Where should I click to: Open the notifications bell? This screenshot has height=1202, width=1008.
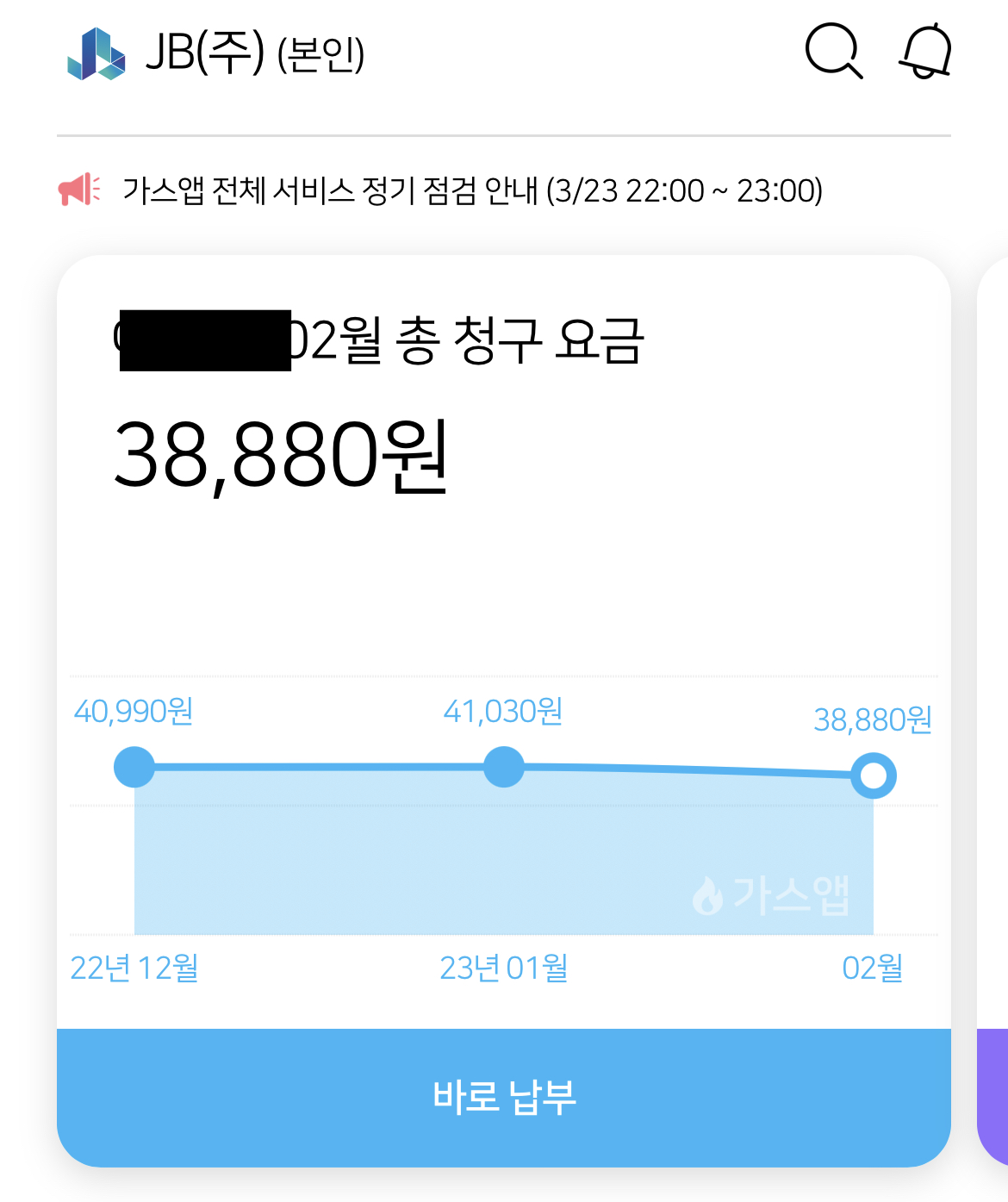pyautogui.click(x=926, y=52)
